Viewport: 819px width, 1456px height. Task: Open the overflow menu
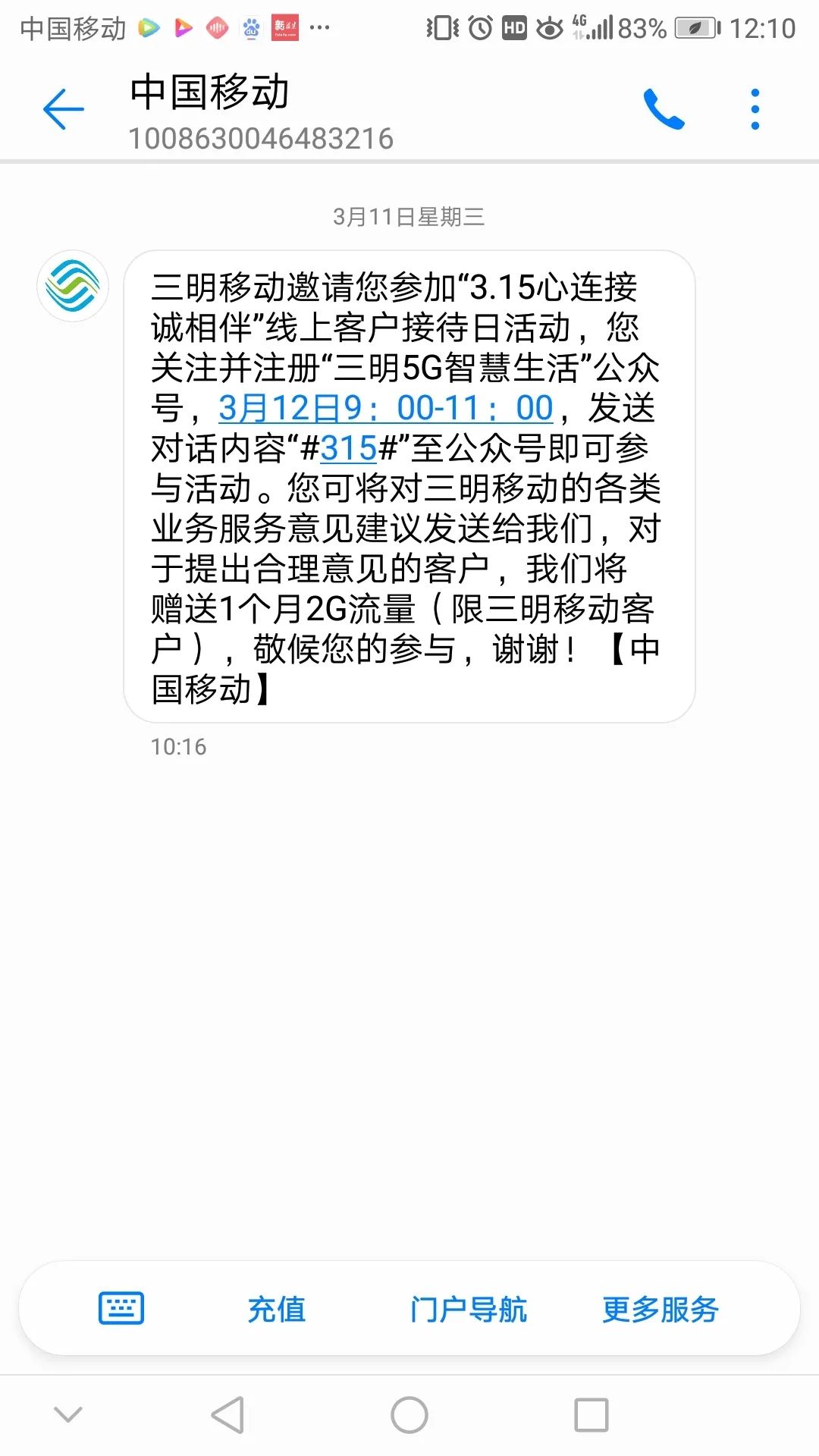(x=755, y=110)
